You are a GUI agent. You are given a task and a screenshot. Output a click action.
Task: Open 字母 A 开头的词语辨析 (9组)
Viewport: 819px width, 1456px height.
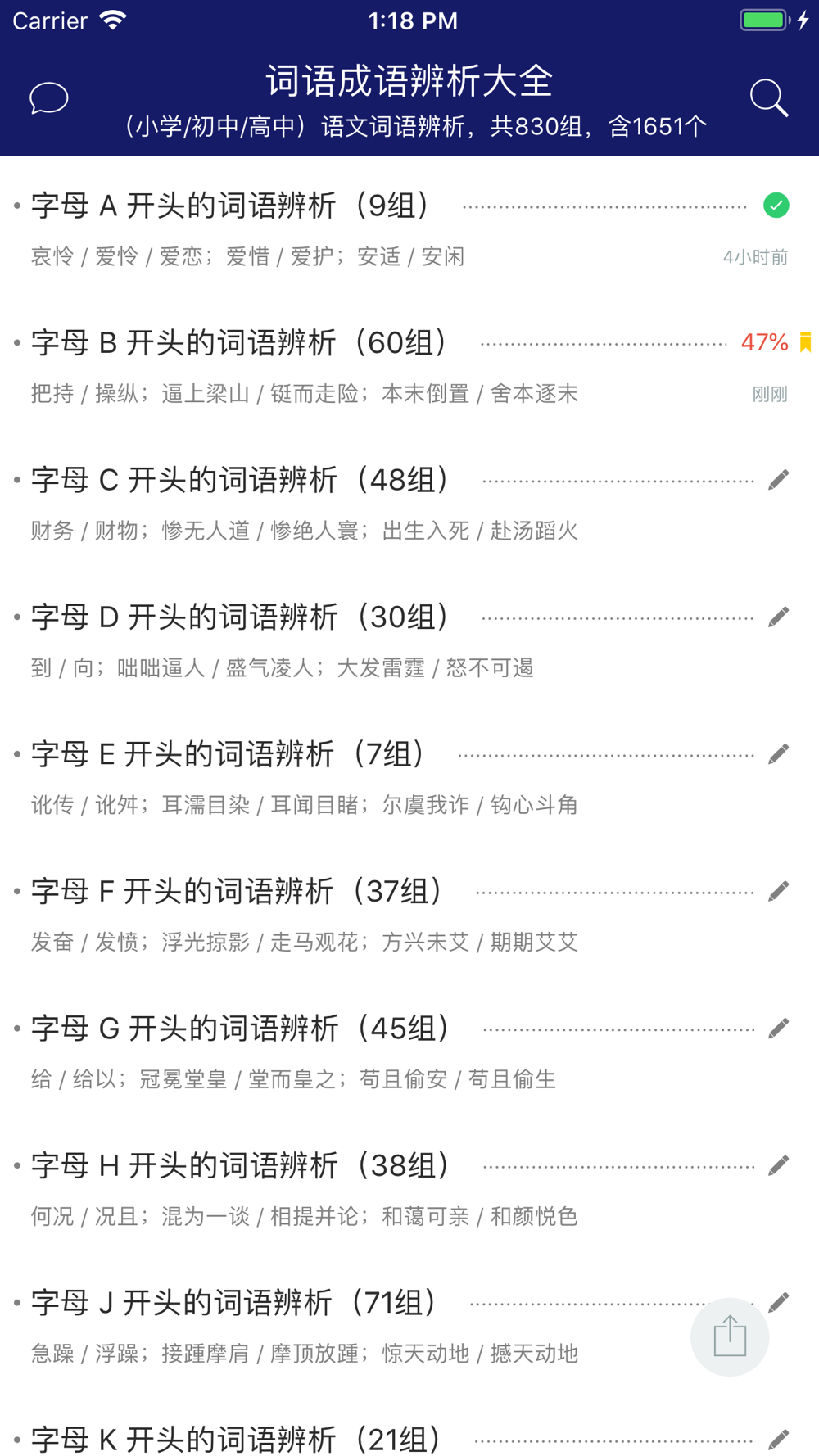[x=409, y=228]
